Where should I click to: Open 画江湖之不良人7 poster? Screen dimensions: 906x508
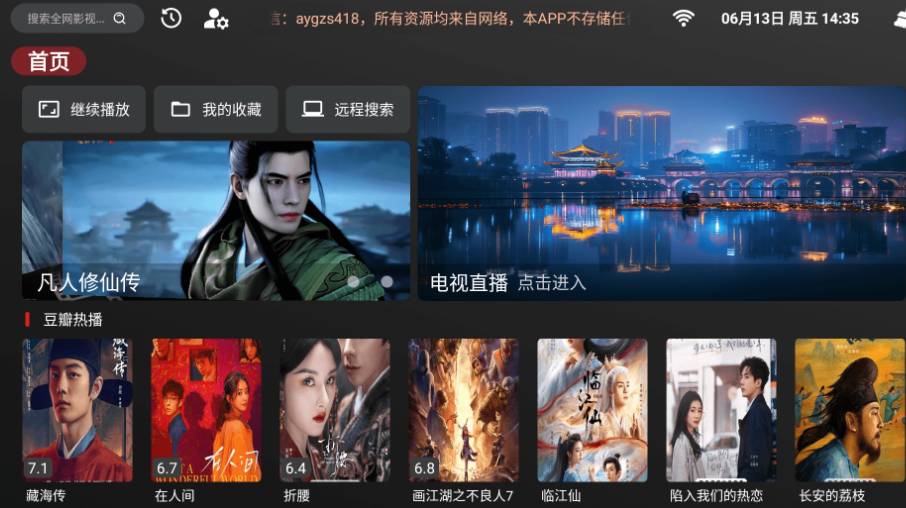click(x=463, y=410)
